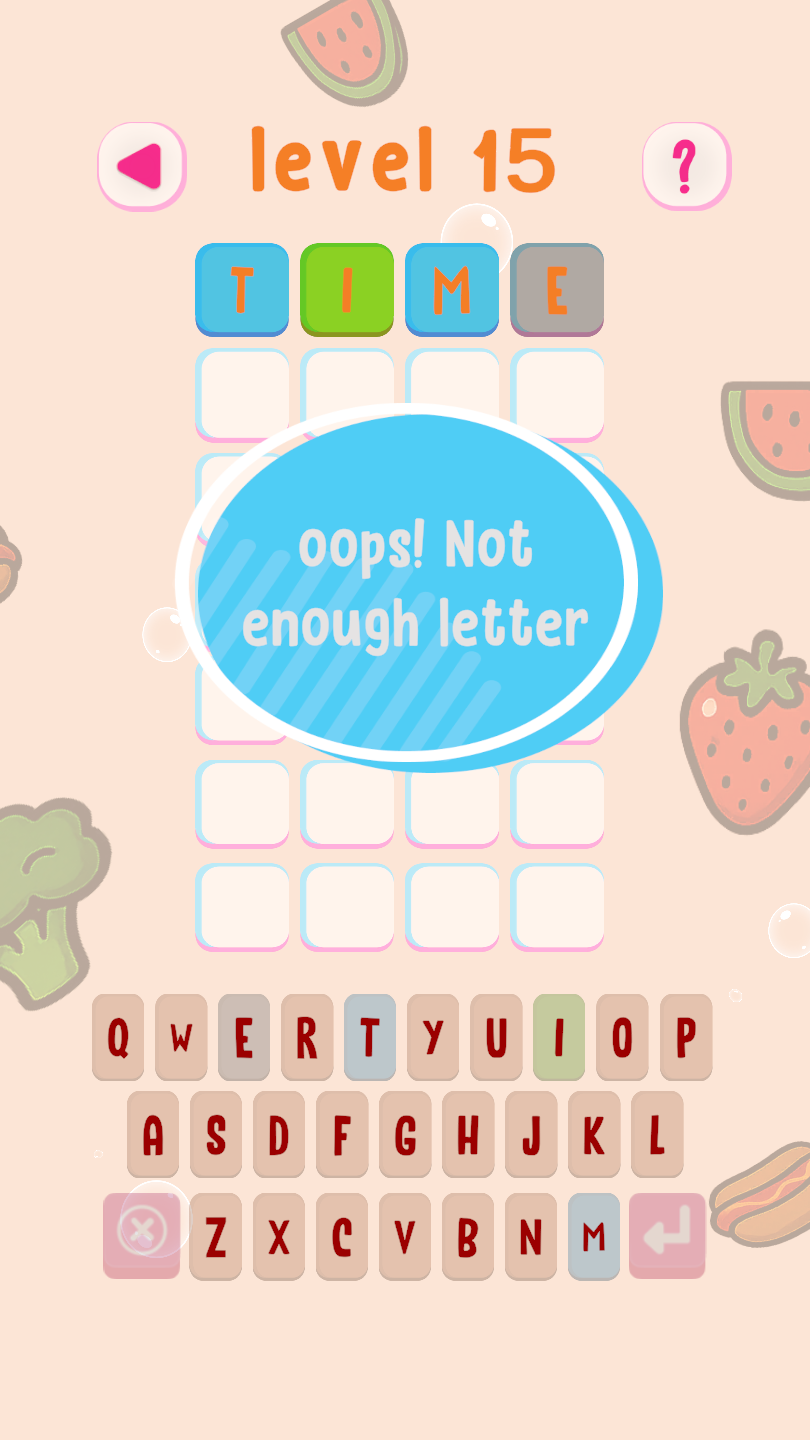Go back with the pink arrow button
This screenshot has height=1440, width=810.
[x=142, y=166]
